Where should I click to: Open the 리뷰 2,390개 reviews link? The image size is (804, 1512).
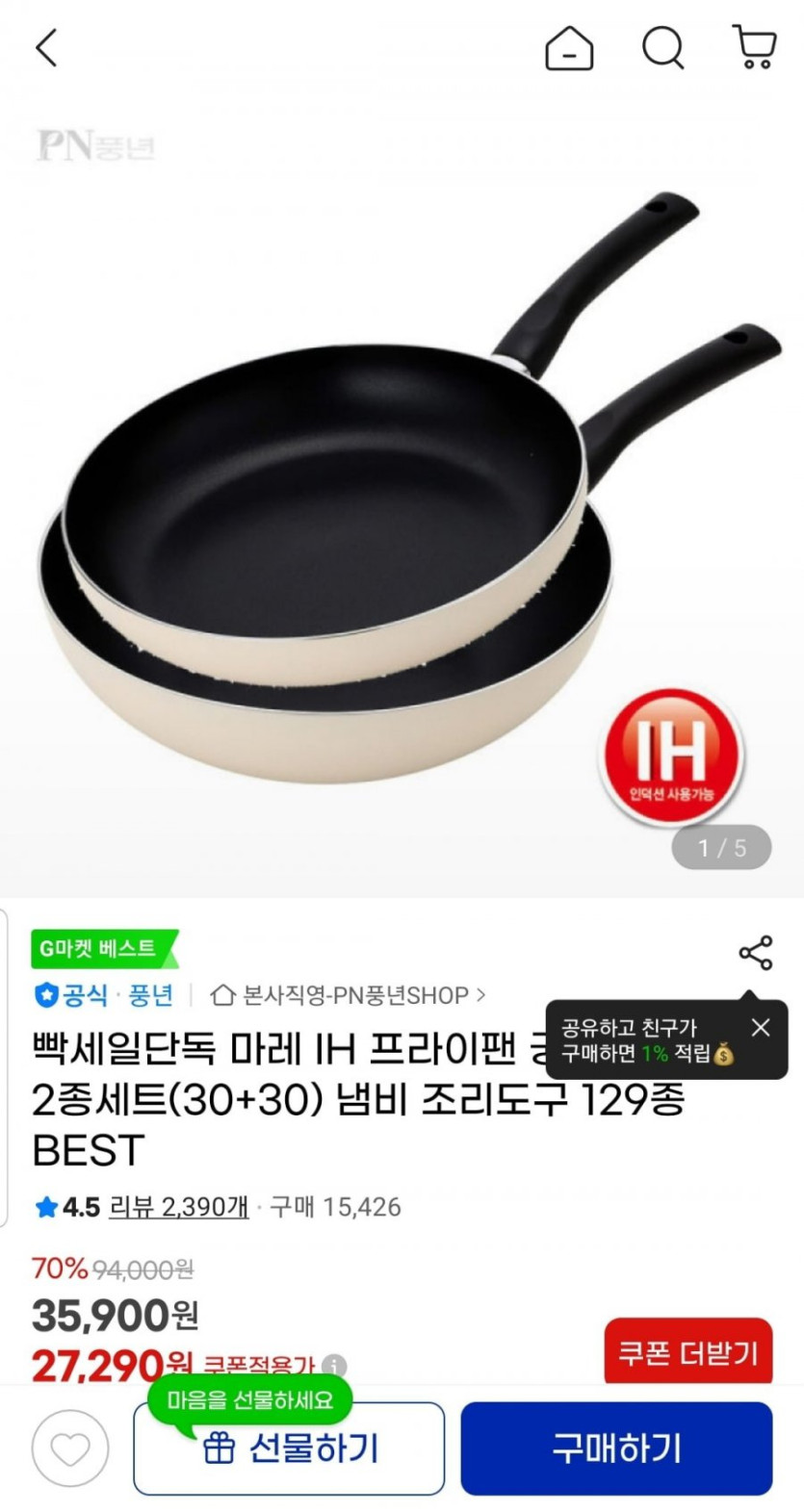tap(179, 1207)
